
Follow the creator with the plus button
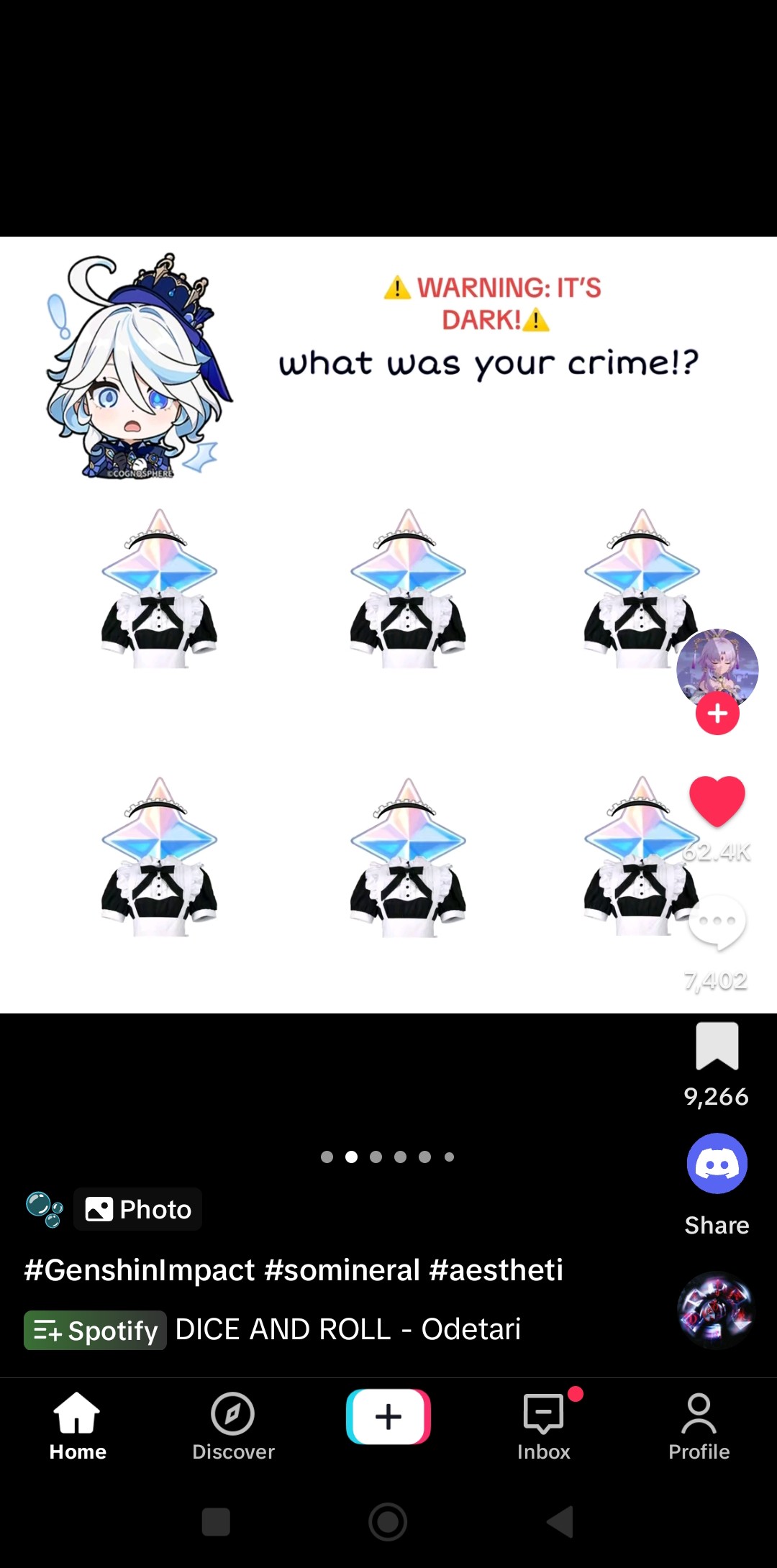(x=717, y=714)
